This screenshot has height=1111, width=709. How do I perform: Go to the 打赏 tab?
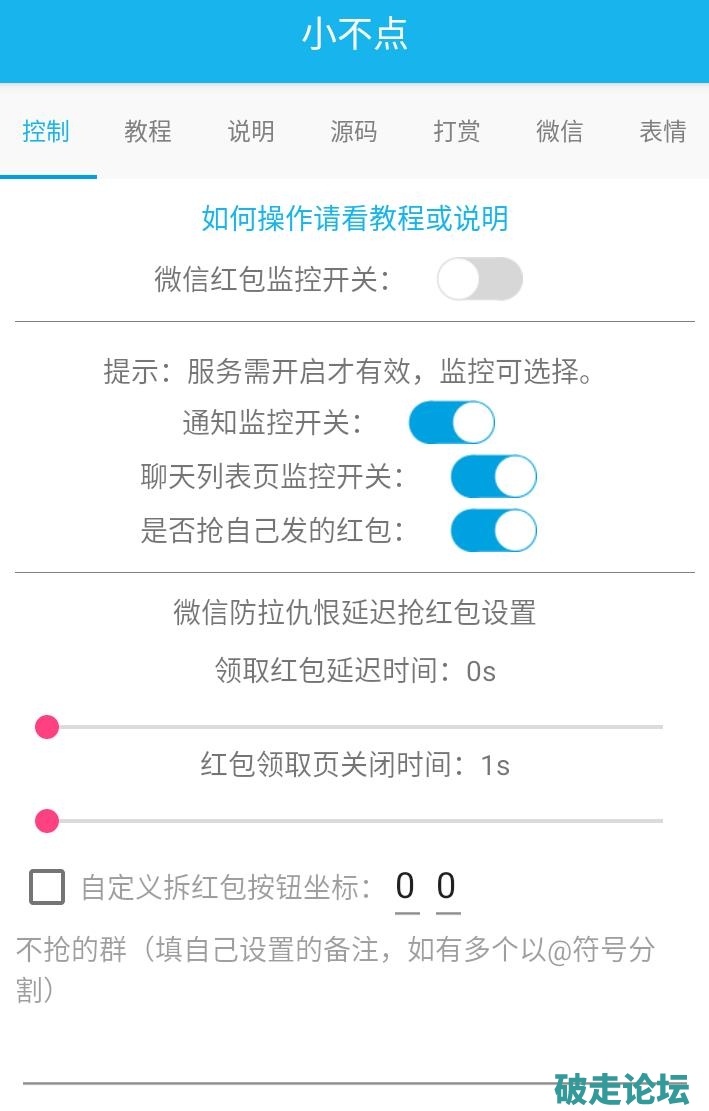[x=456, y=131]
